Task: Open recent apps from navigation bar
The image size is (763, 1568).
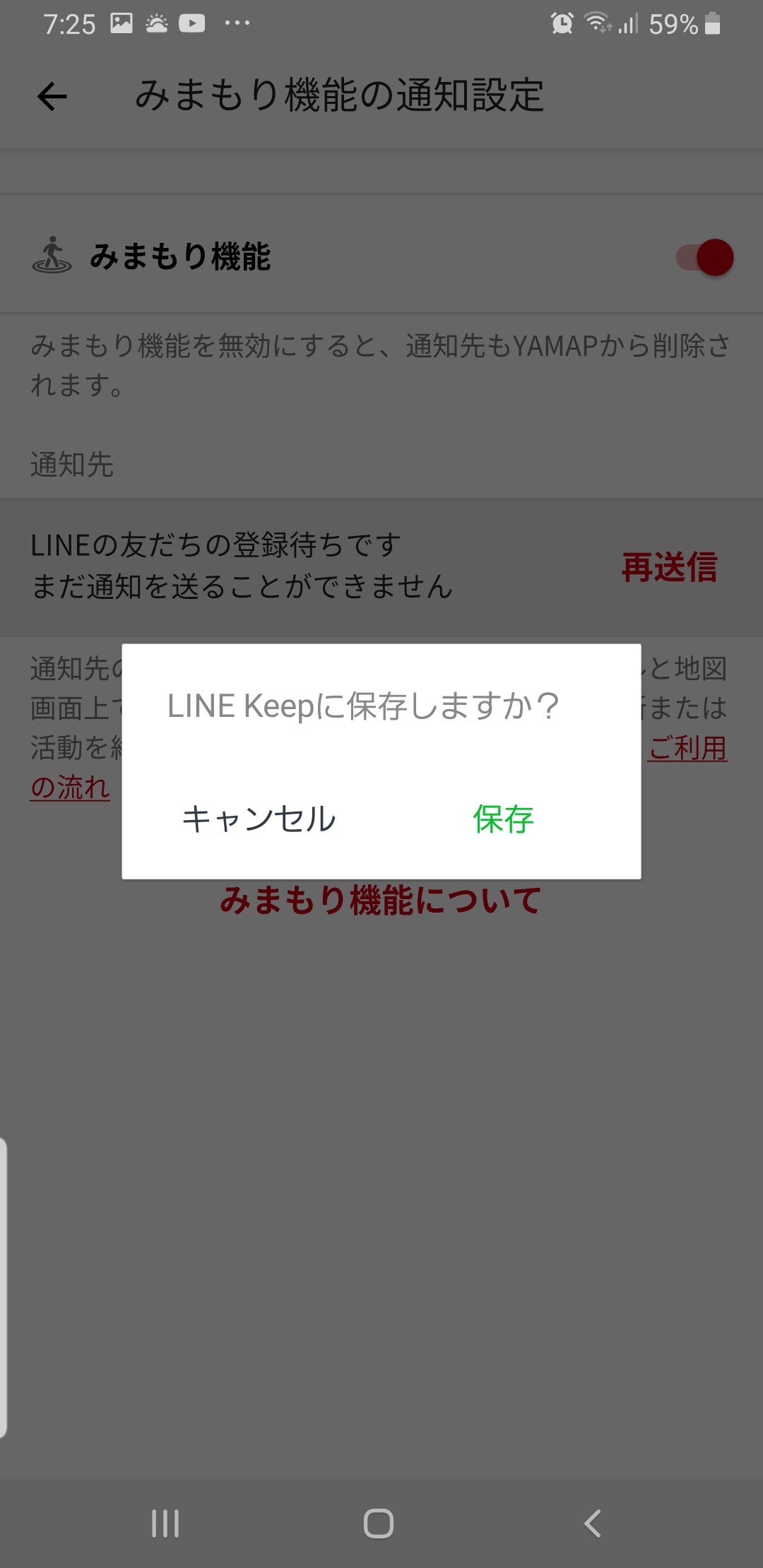Action: 165,1524
